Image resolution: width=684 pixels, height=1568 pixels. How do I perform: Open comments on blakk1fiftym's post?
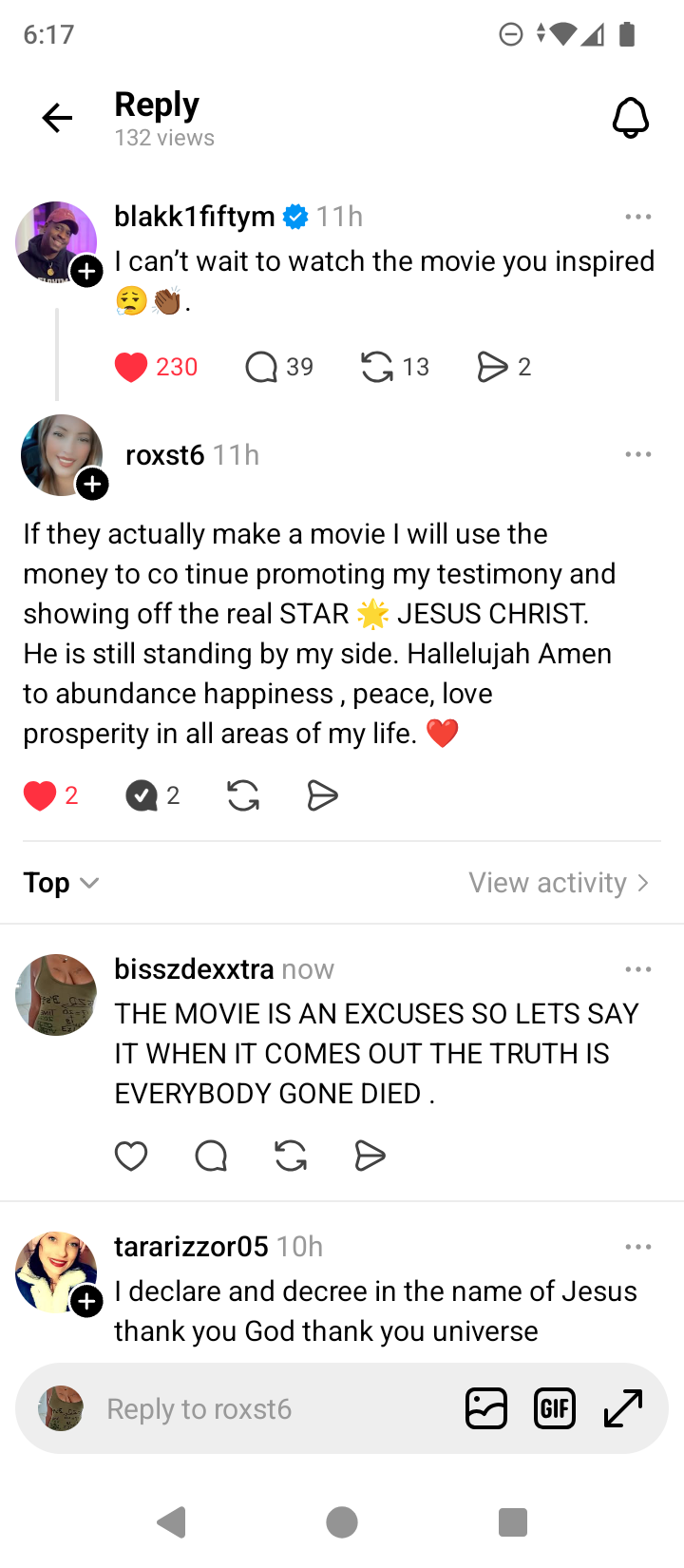tap(261, 367)
